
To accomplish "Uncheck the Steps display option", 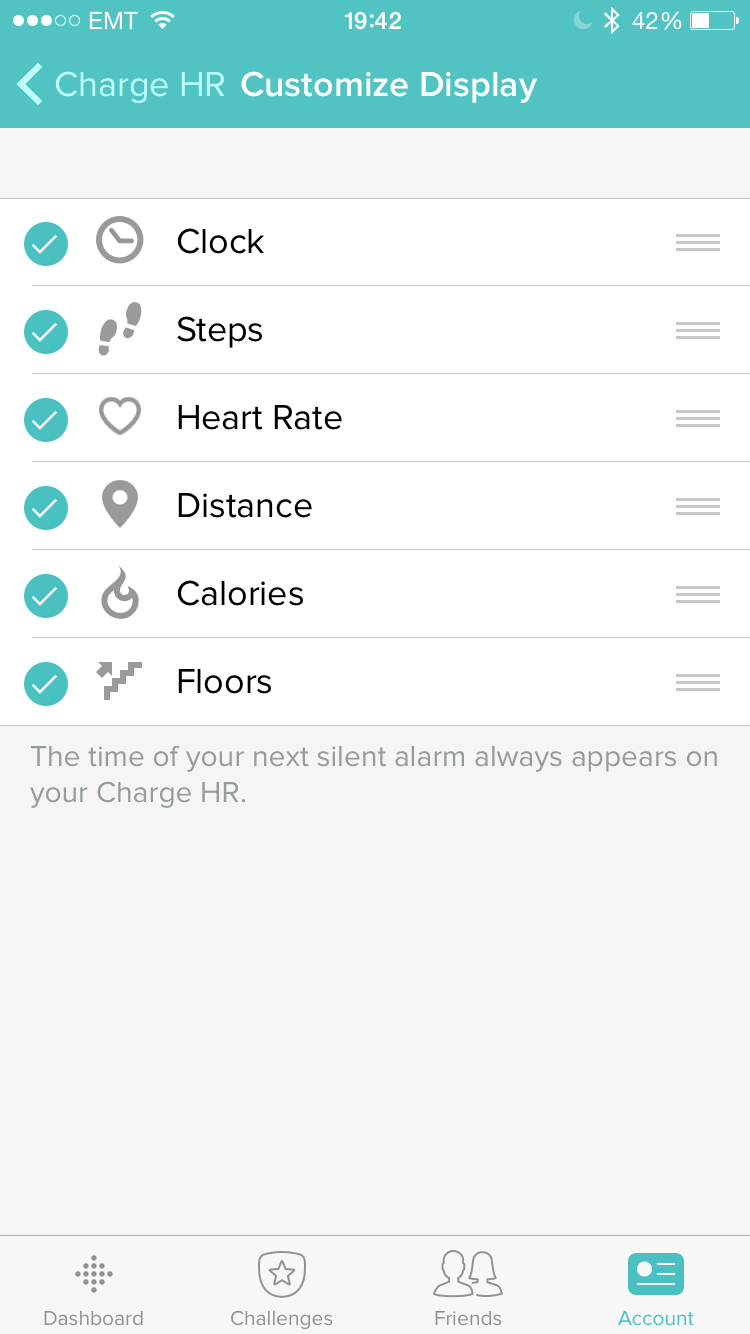I will 46,331.
